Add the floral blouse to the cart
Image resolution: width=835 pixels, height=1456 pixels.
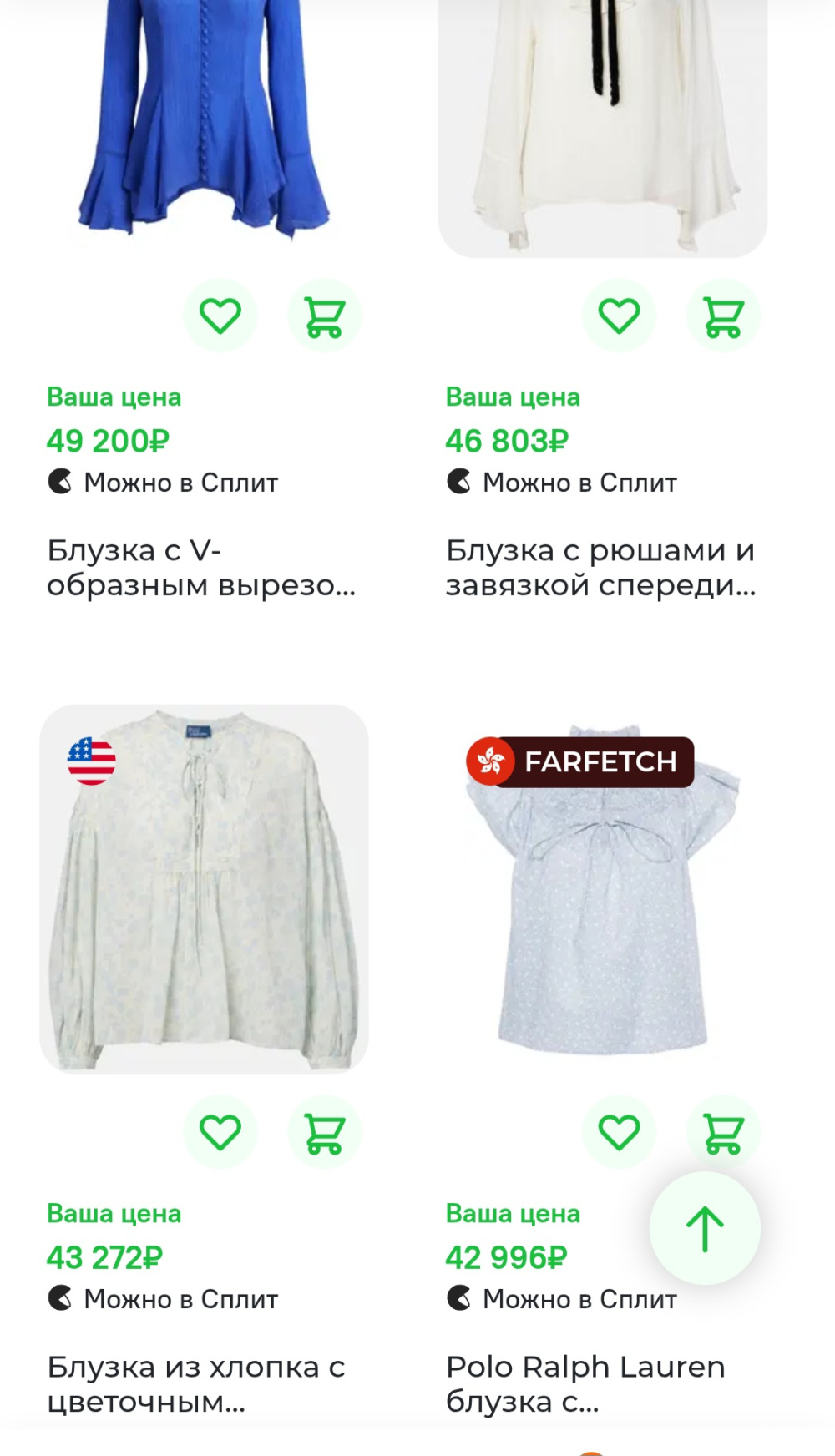tap(325, 1133)
